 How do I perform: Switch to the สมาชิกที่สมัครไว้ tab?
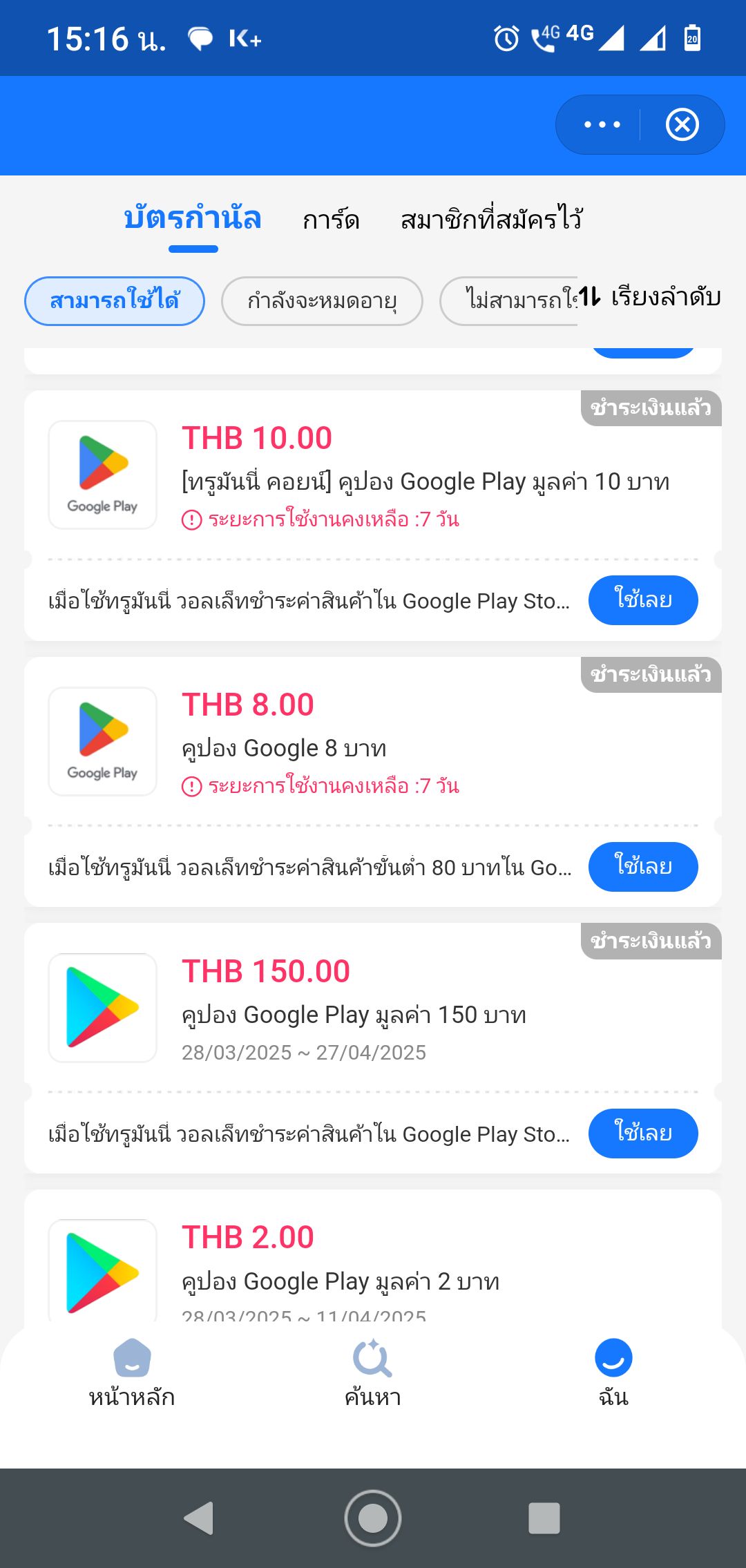[491, 220]
